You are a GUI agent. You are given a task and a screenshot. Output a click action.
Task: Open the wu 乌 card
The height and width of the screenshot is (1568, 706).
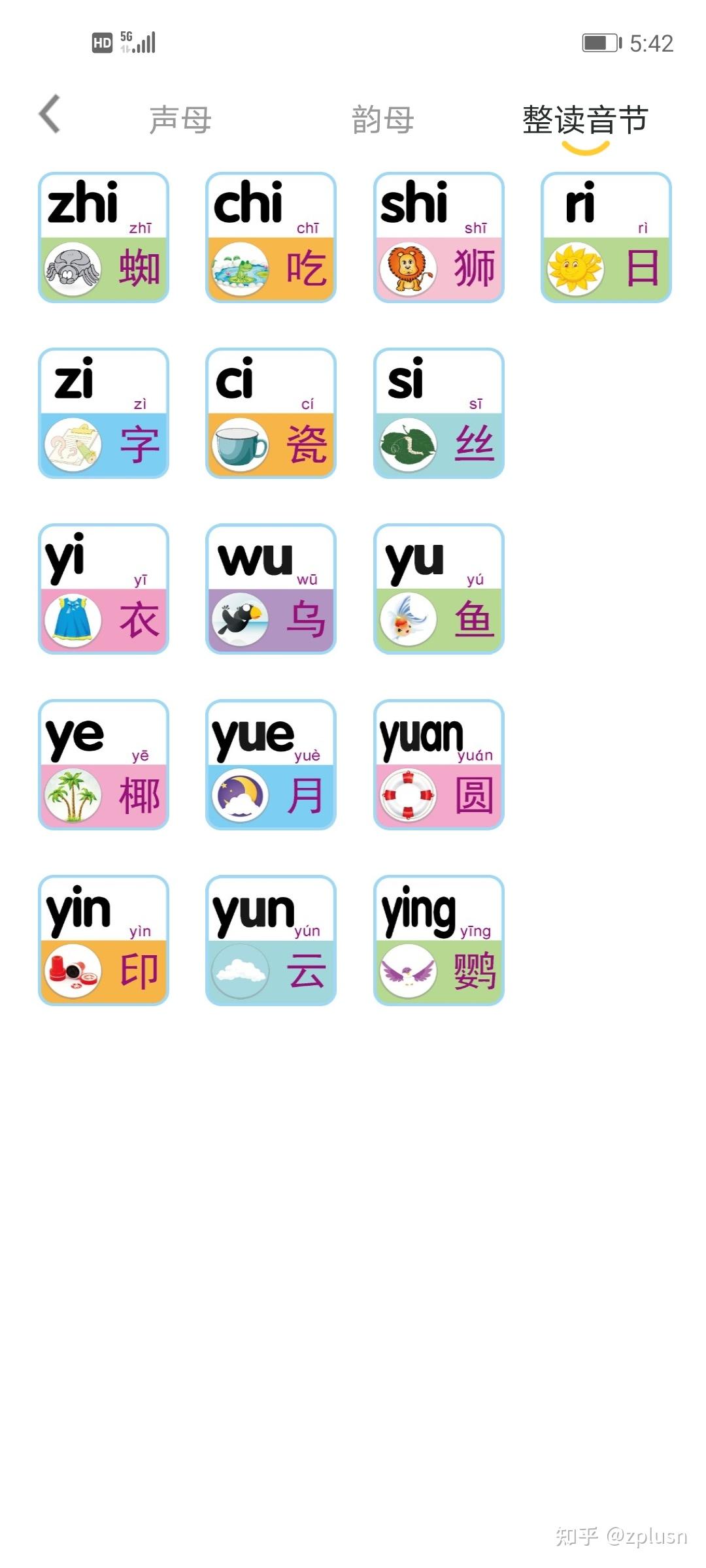click(271, 589)
